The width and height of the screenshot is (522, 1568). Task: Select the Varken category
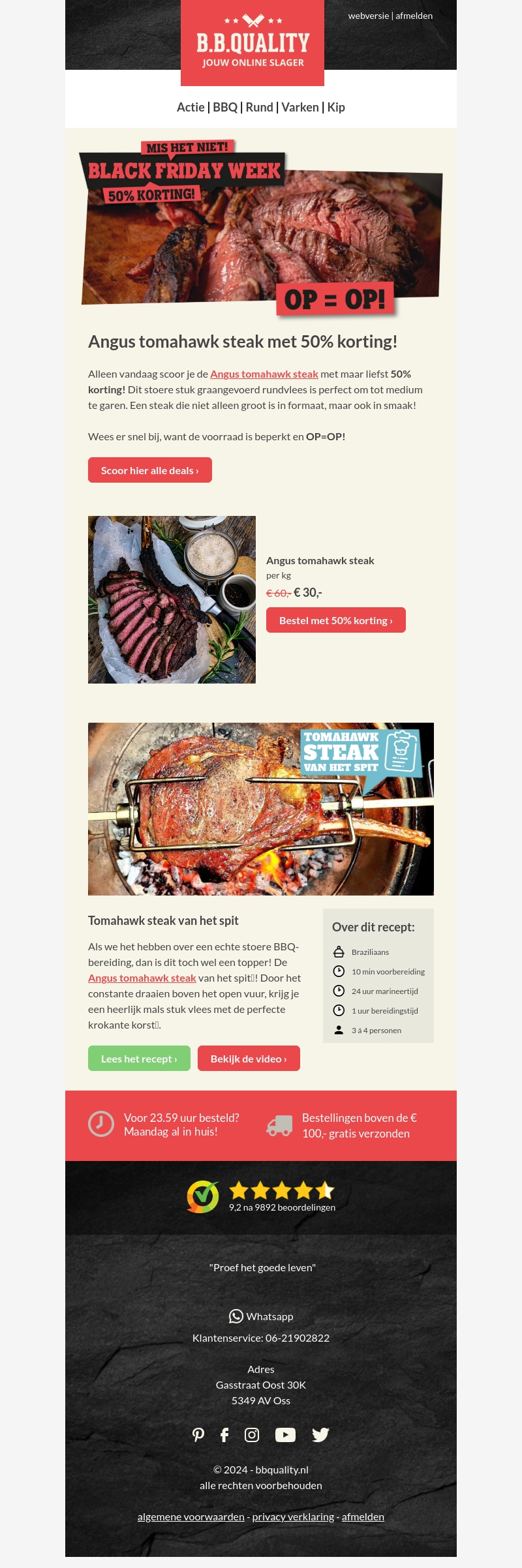(x=300, y=108)
